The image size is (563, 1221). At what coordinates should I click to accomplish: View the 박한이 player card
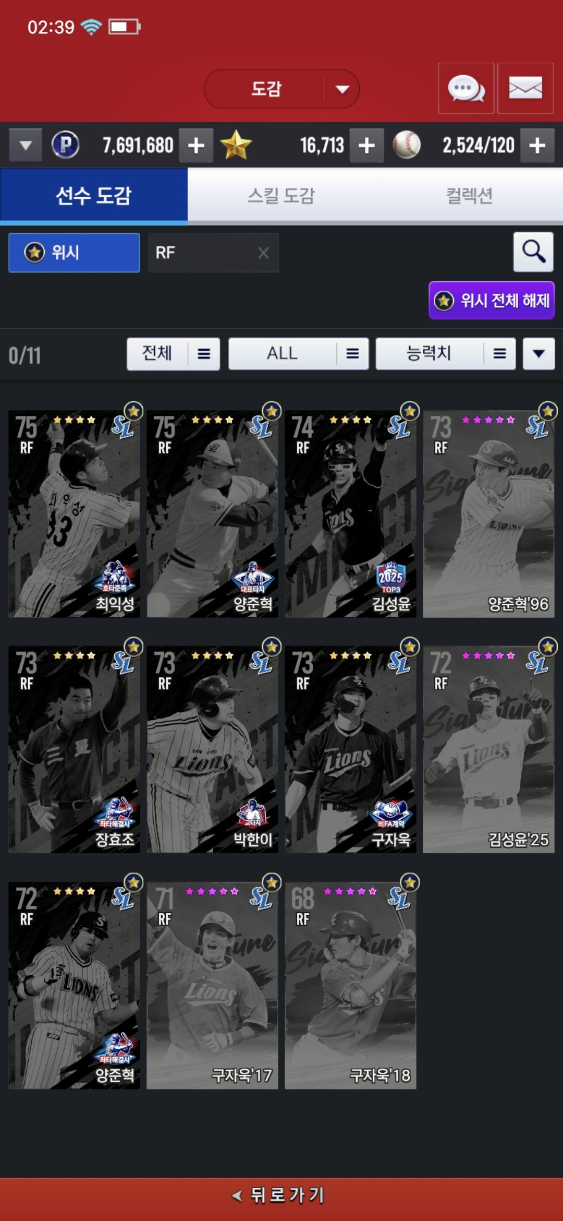pyautogui.click(x=212, y=749)
